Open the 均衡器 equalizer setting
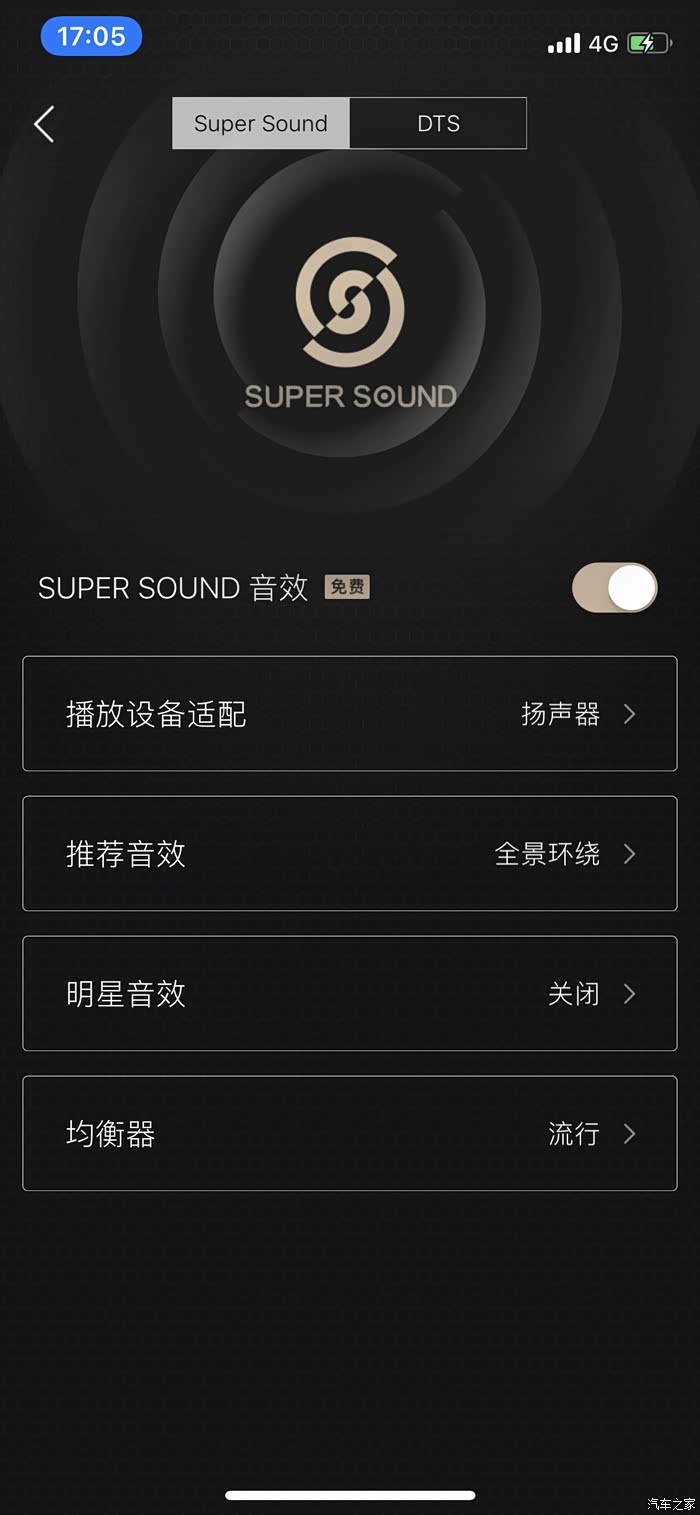Screen dimensions: 700x1515 click(x=350, y=1134)
